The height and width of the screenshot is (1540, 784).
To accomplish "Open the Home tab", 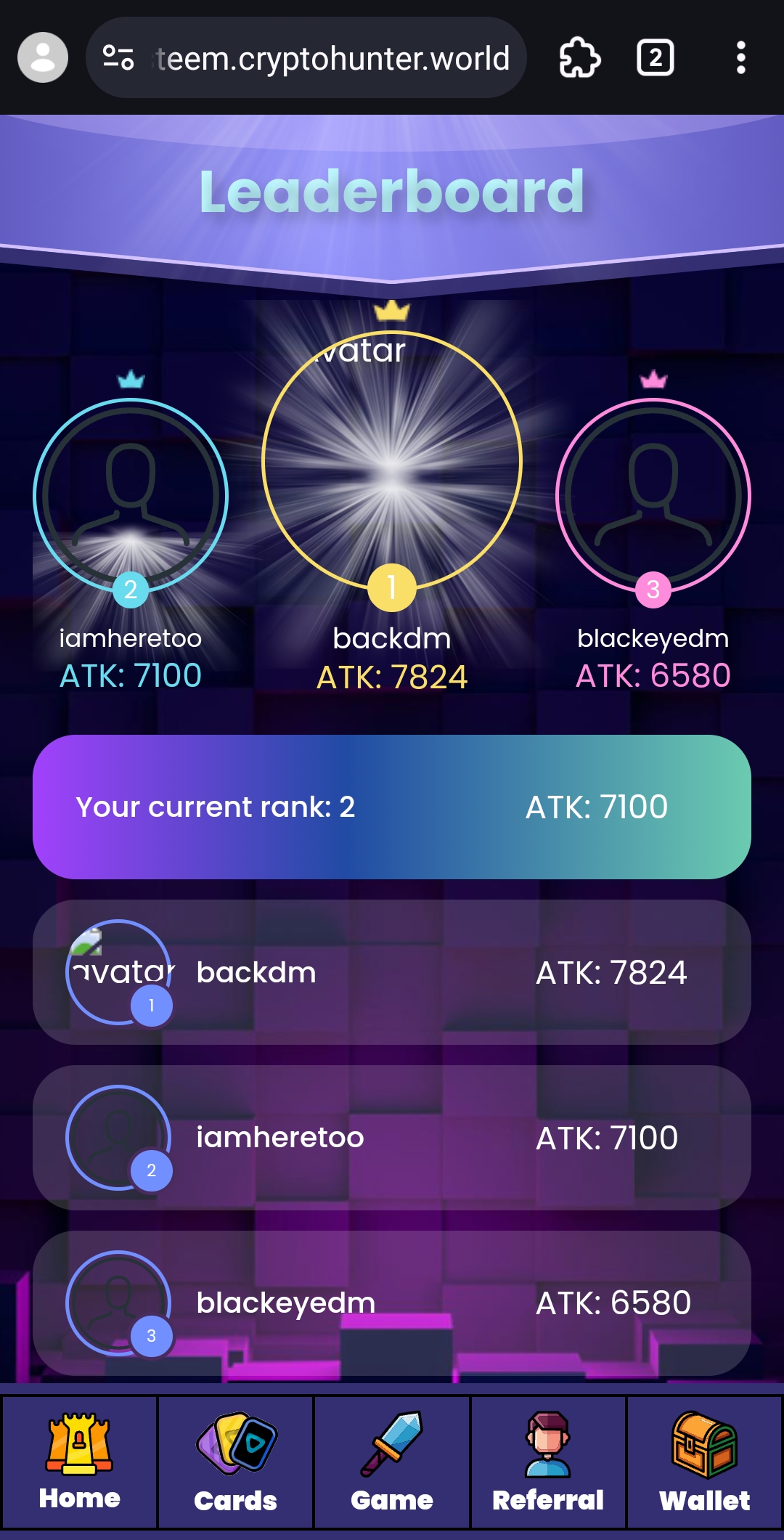I will click(x=79, y=1461).
